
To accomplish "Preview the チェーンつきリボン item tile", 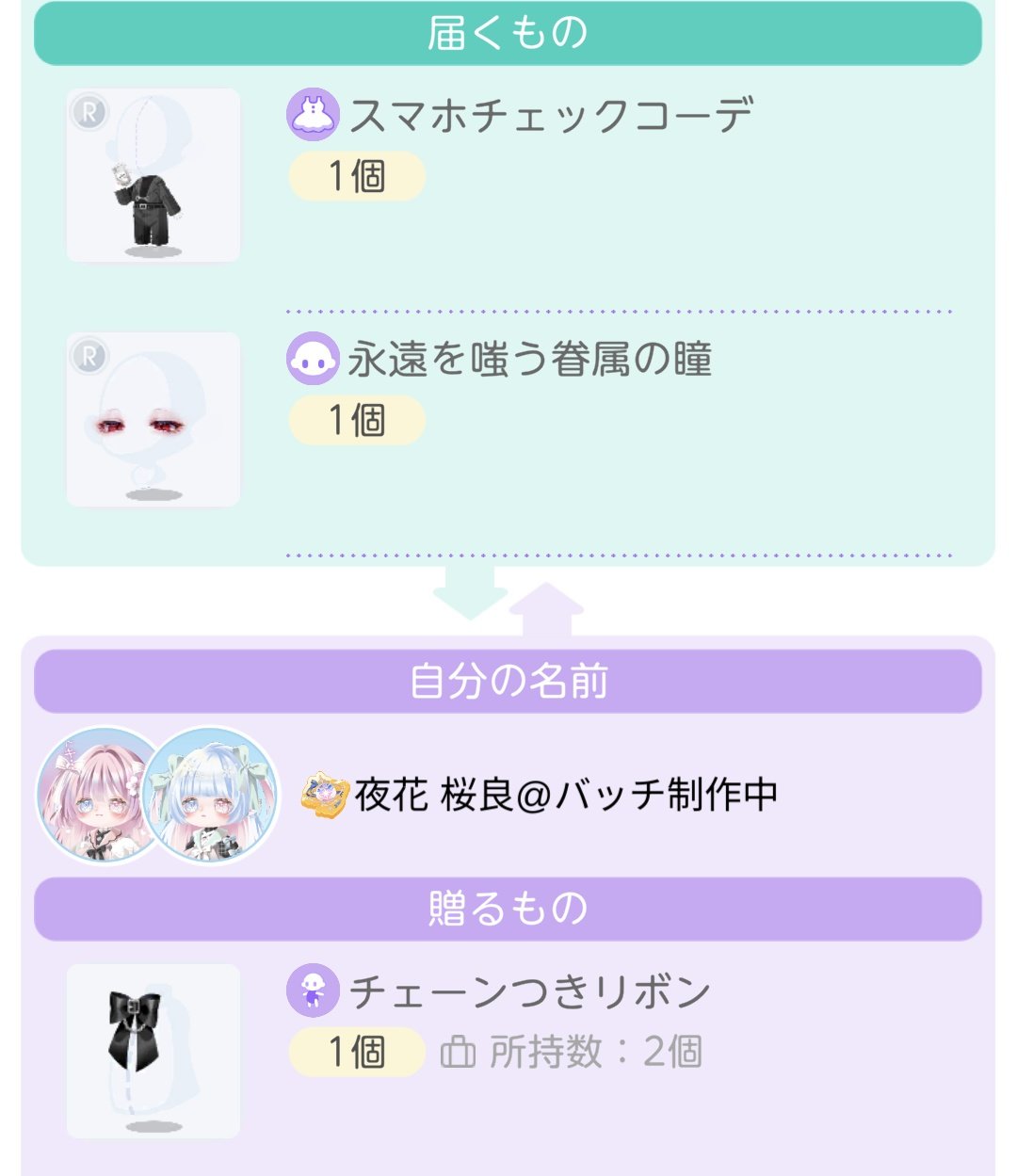I will tap(153, 1051).
